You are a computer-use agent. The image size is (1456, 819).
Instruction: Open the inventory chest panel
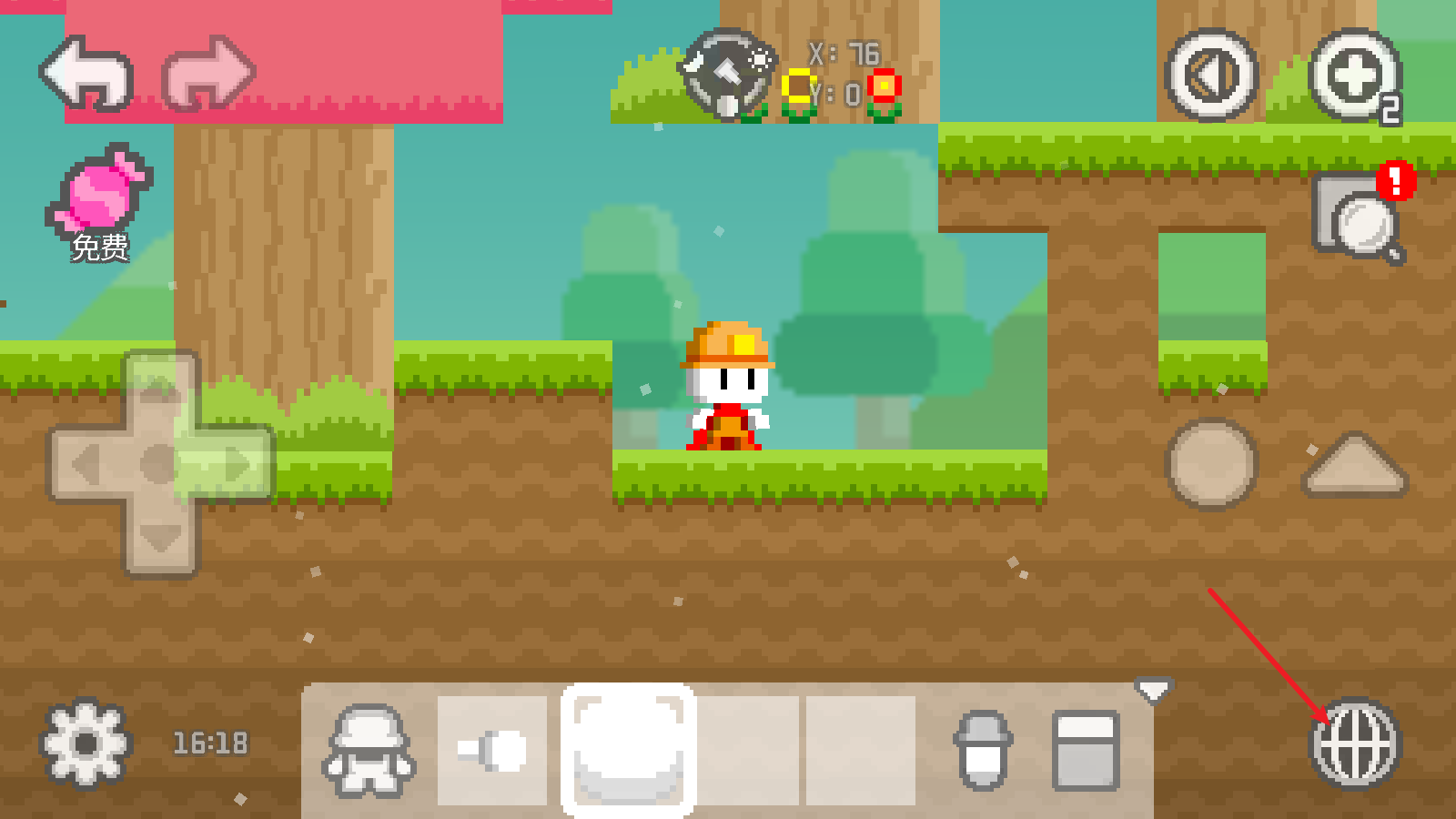[x=1086, y=750]
